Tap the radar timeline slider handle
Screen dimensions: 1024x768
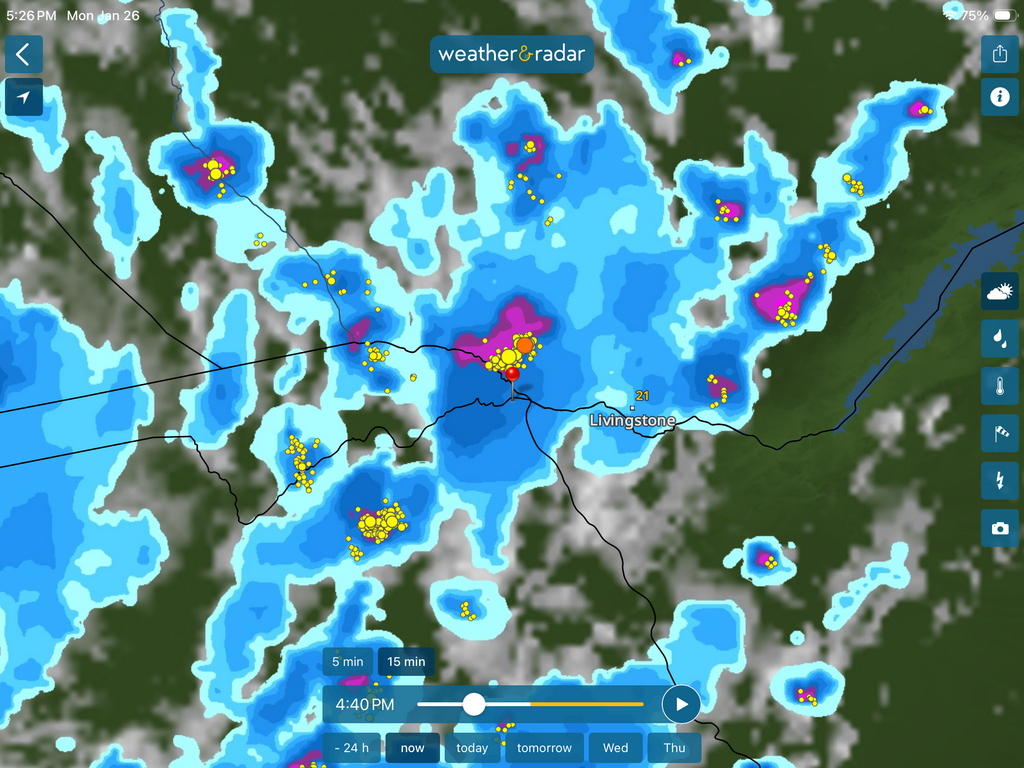[x=474, y=704]
